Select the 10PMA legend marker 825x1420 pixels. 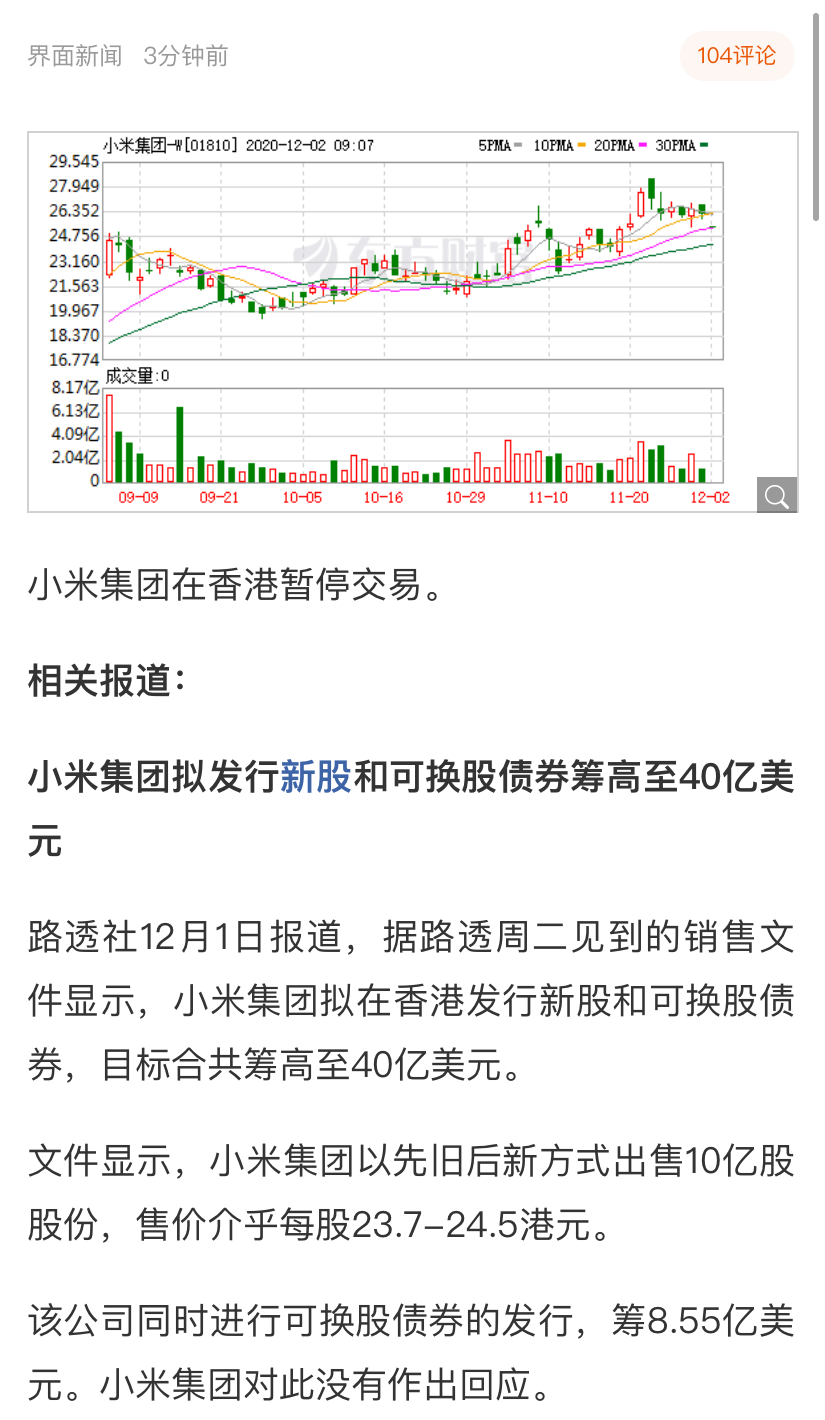(581, 145)
